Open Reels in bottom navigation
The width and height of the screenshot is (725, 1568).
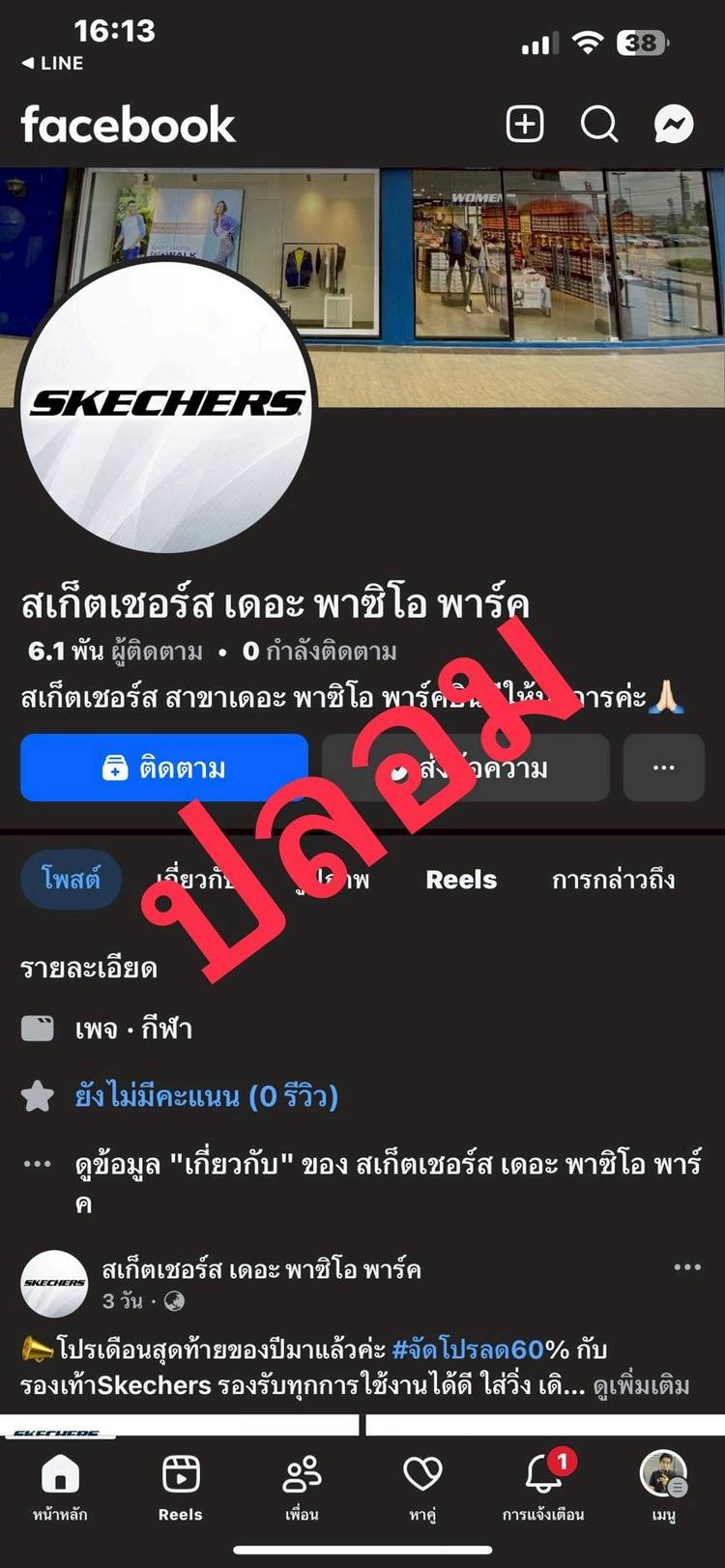tap(181, 1486)
